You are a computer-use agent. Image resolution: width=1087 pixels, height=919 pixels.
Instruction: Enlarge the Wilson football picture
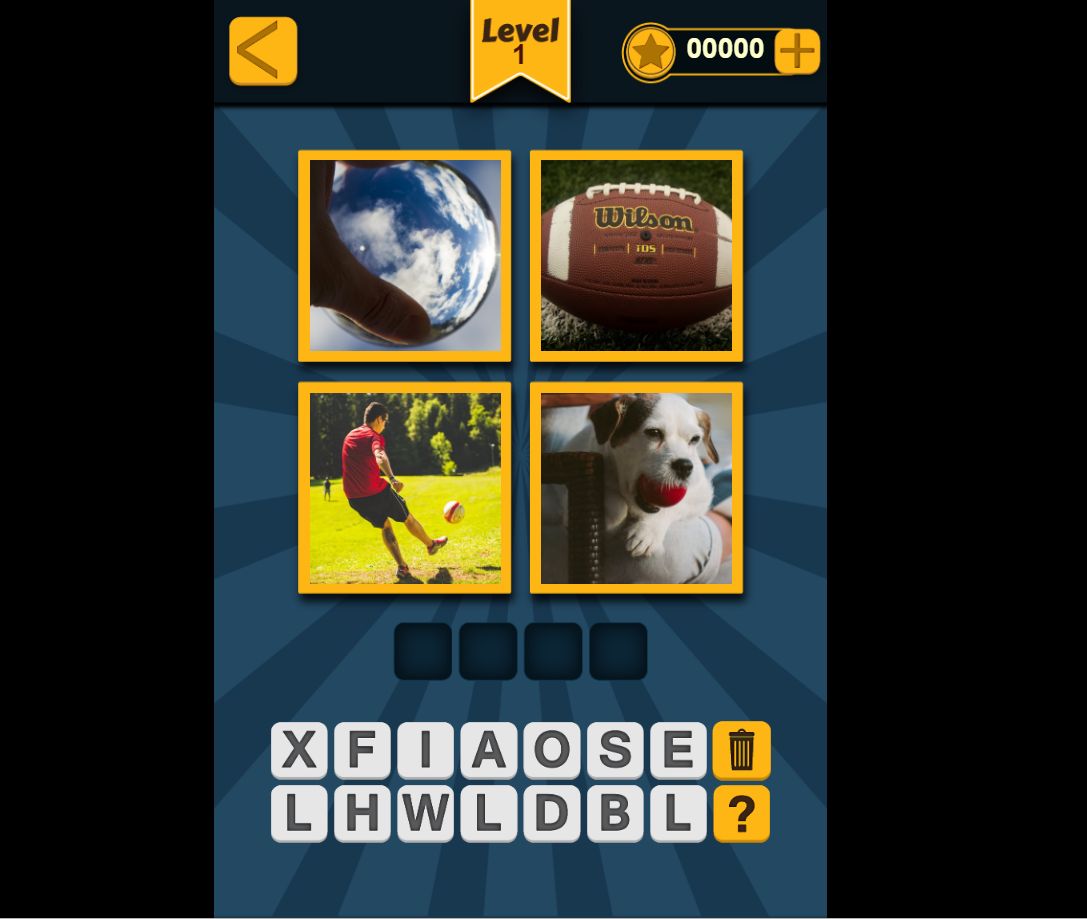(x=636, y=256)
